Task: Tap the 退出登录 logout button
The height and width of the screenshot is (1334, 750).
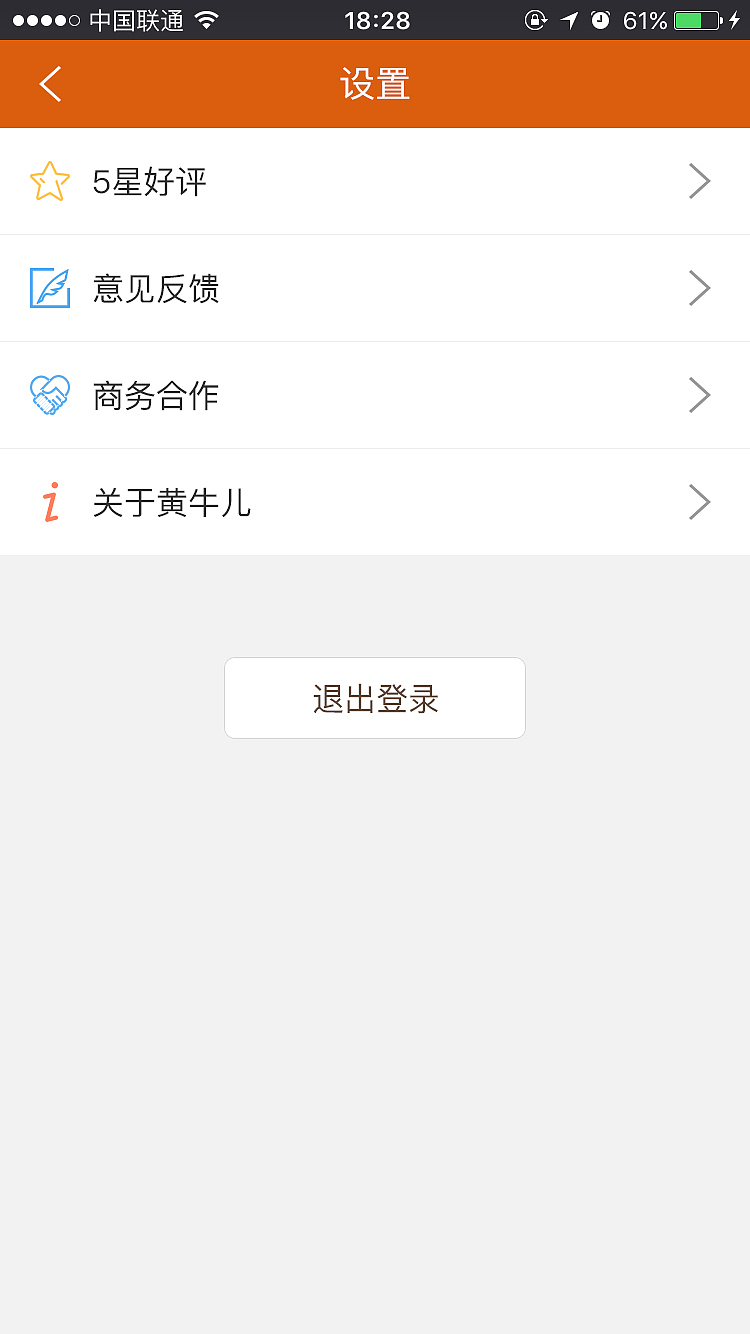Action: pyautogui.click(x=374, y=697)
